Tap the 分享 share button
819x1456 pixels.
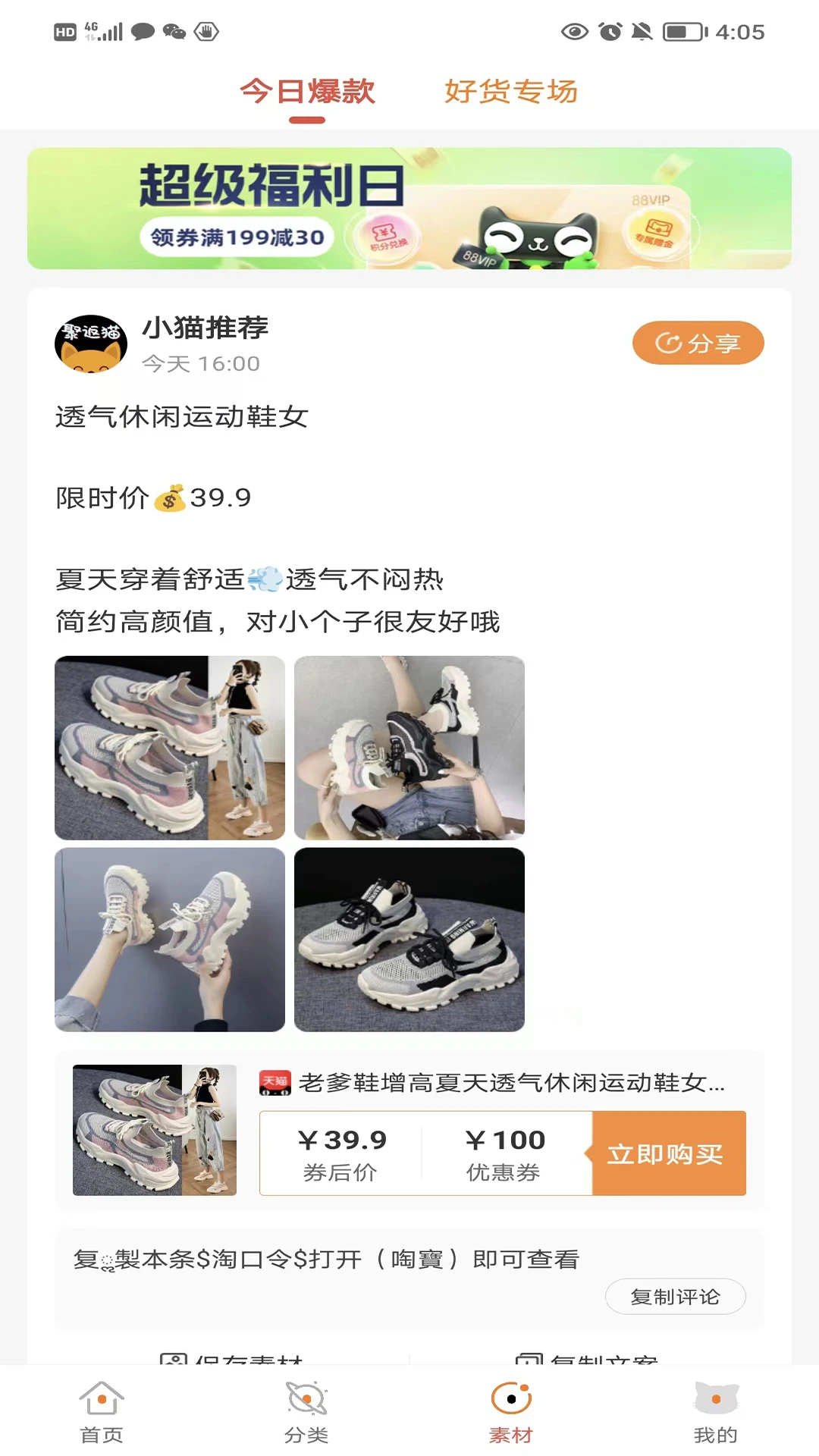(x=698, y=343)
